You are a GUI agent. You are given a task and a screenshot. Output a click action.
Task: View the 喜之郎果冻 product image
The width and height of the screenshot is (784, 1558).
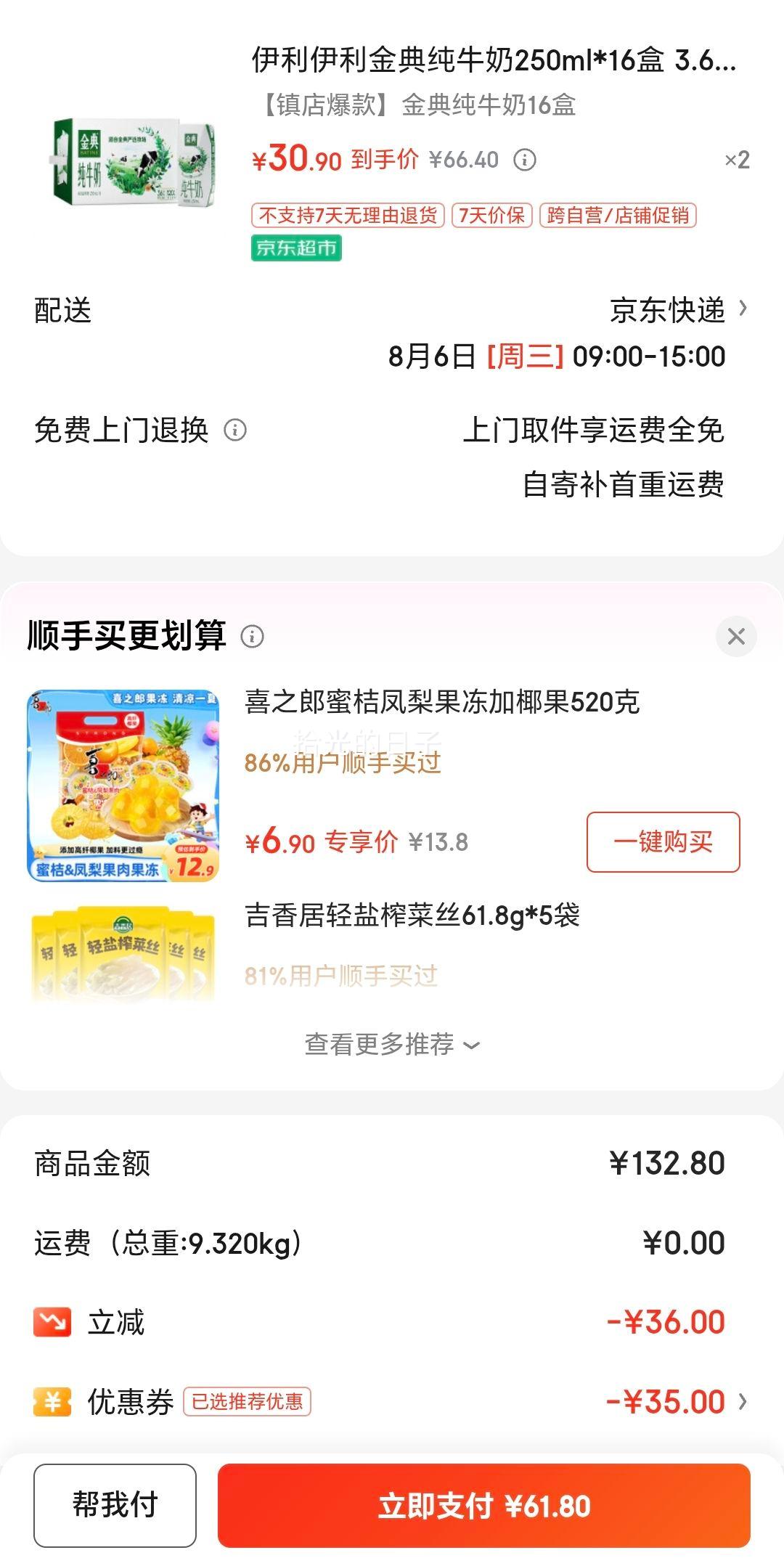(118, 783)
